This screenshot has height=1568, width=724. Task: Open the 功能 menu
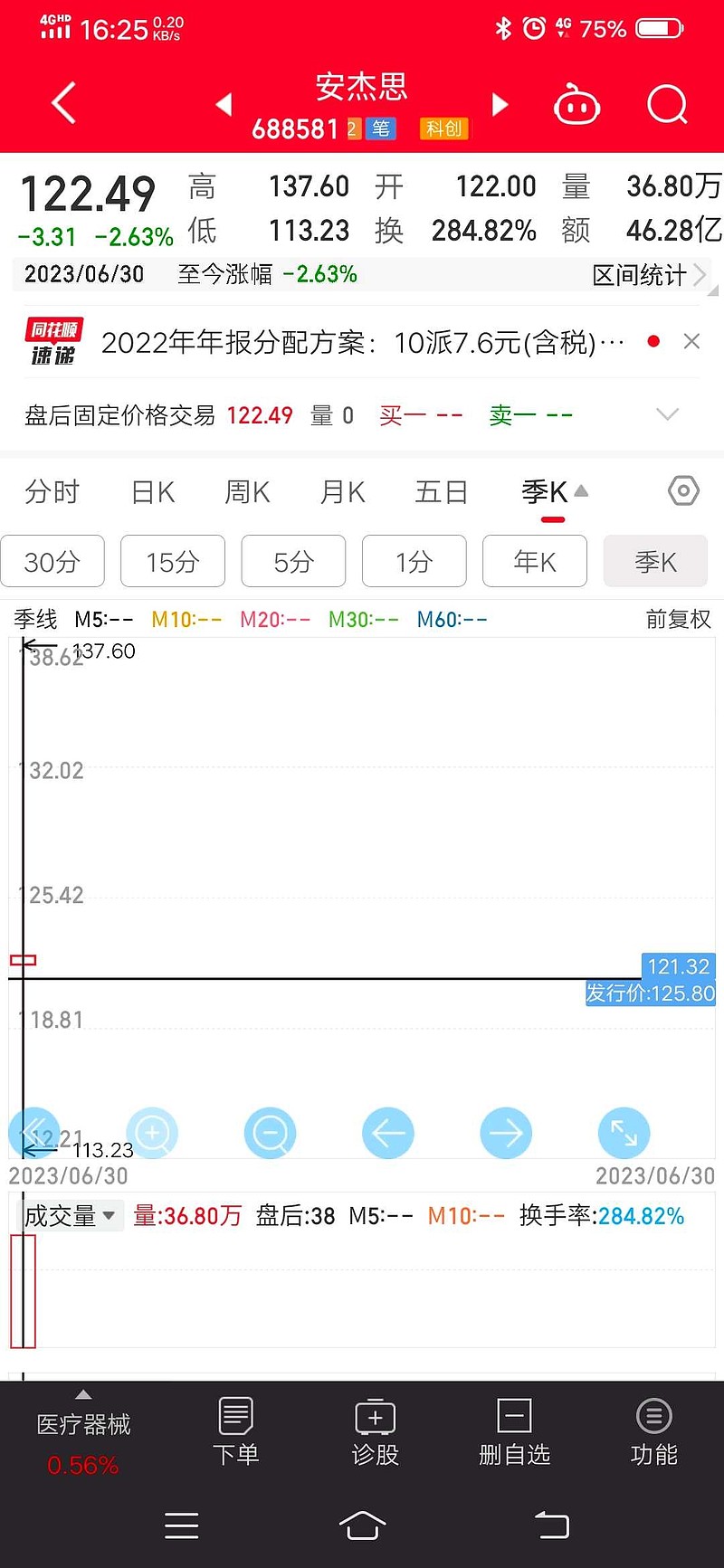click(x=653, y=1431)
